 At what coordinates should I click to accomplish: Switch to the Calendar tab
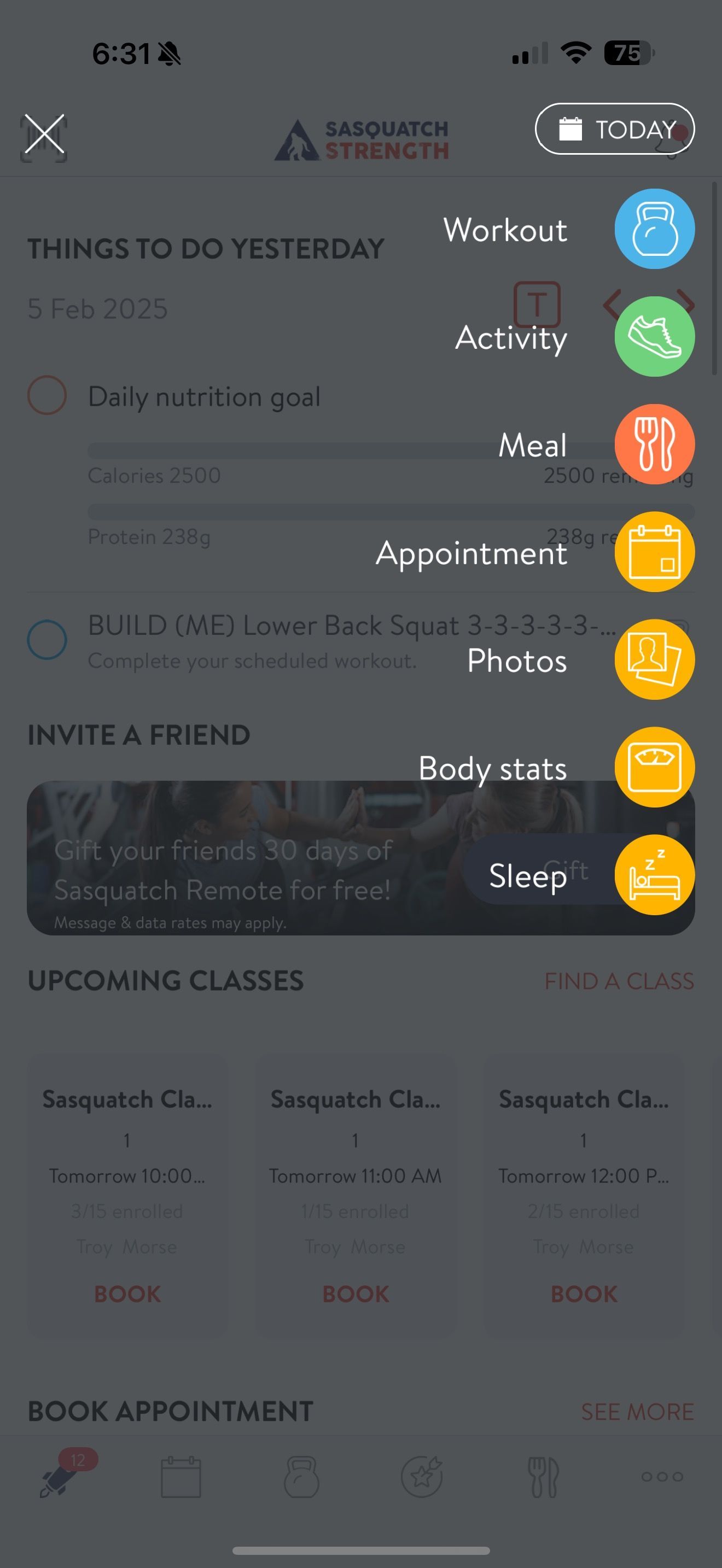(x=179, y=1477)
